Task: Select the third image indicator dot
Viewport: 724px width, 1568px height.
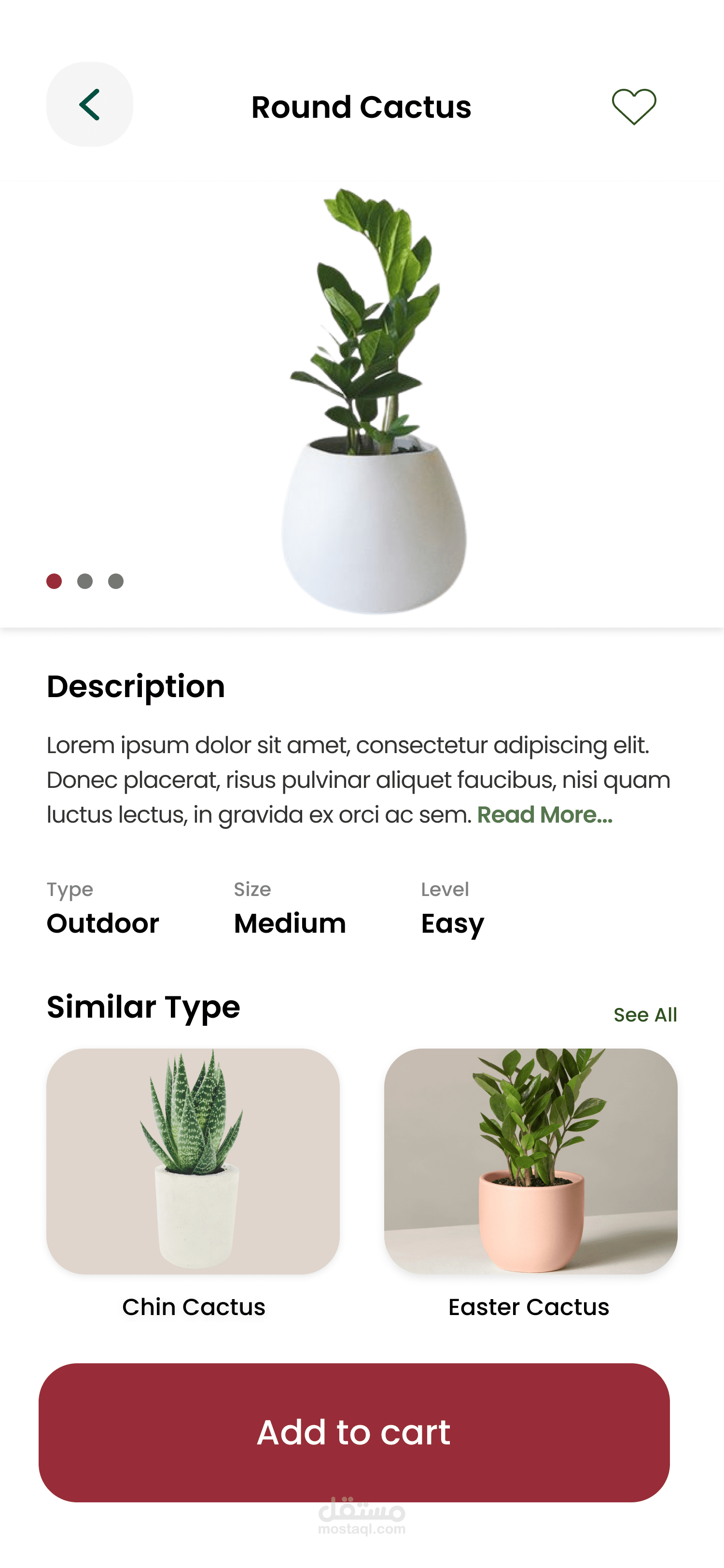Action: pos(115,581)
